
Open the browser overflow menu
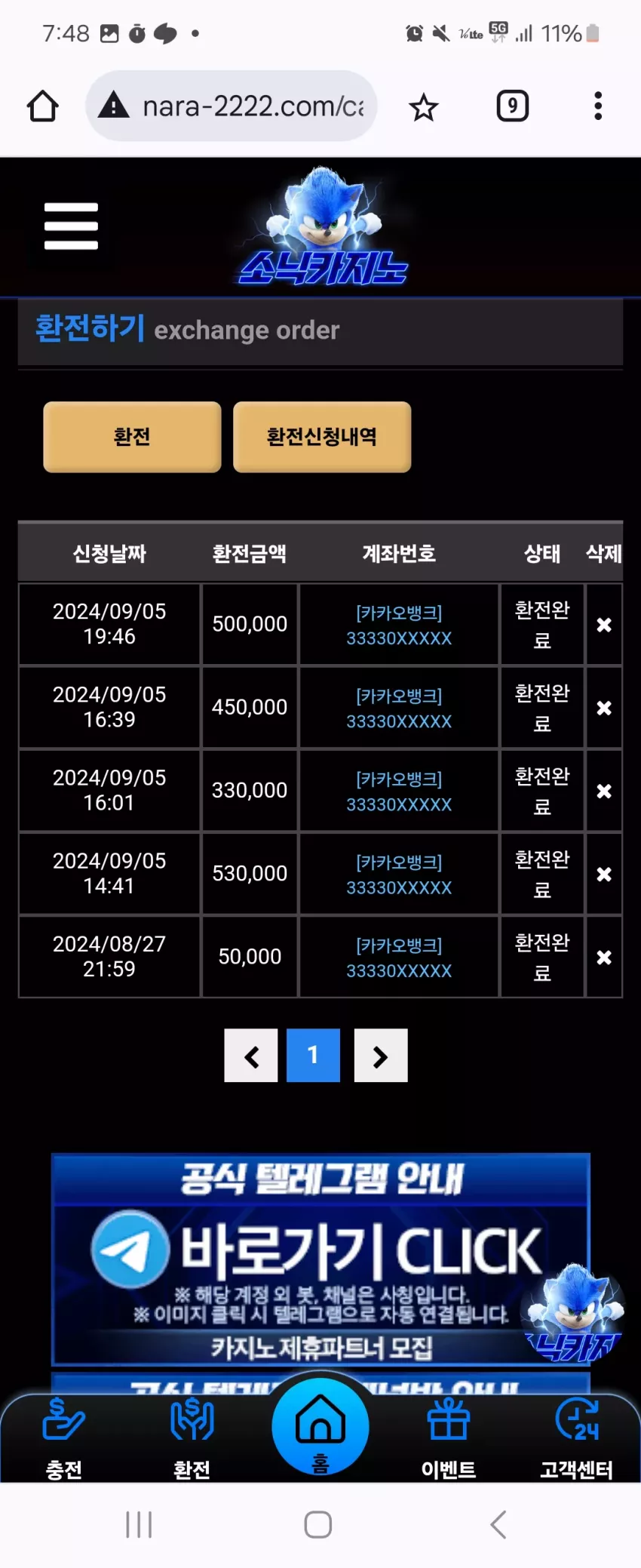pos(598,106)
